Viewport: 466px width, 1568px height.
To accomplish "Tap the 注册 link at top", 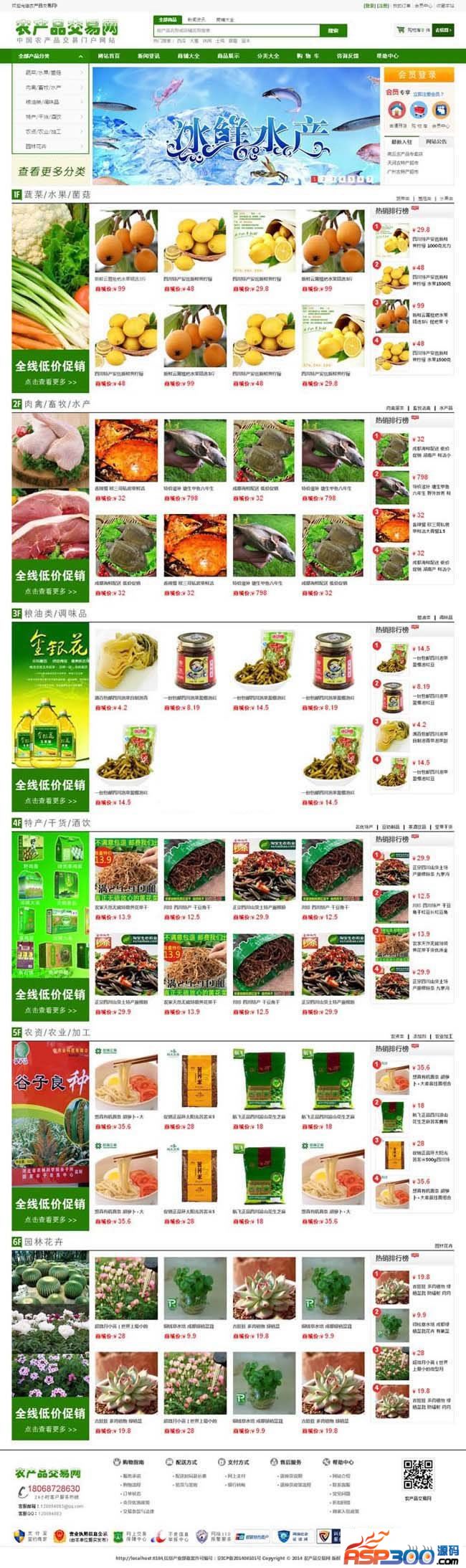I will (384, 5).
